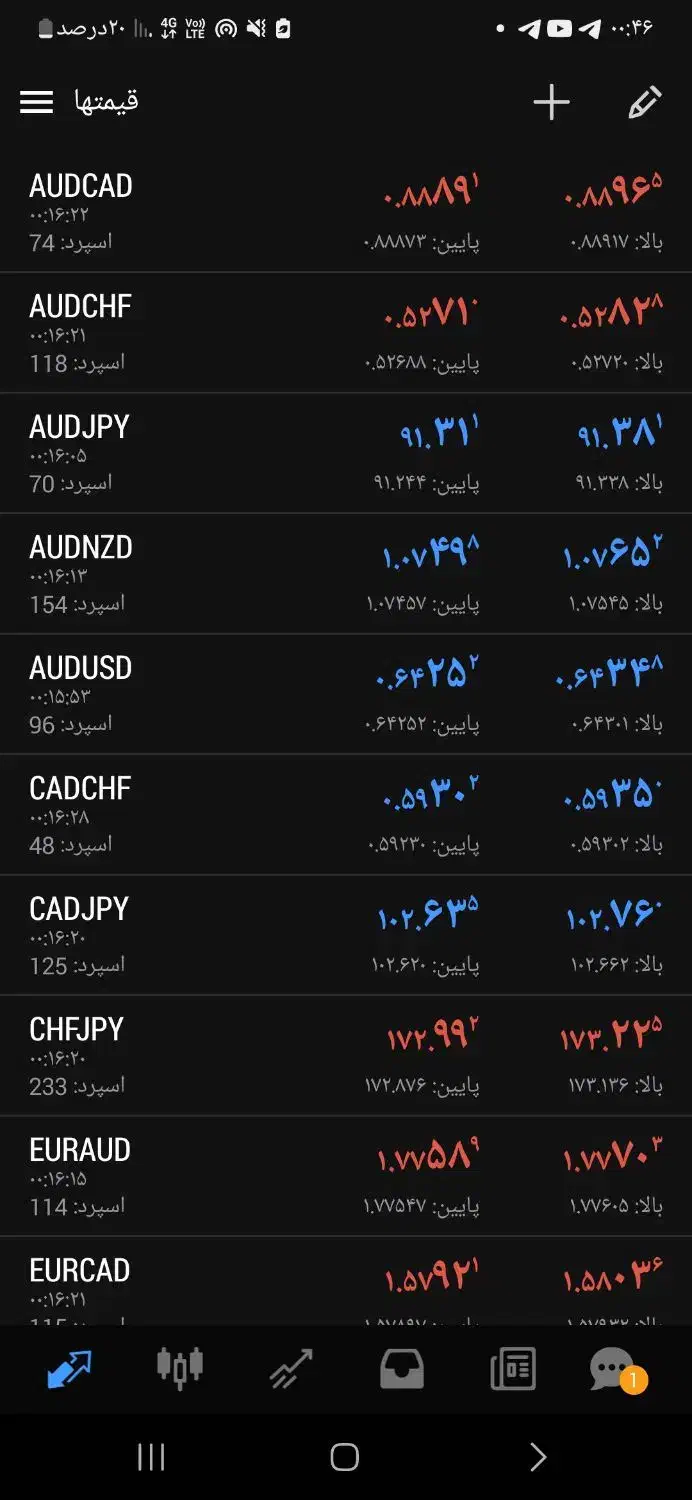This screenshot has height=1500, width=692.
Task: Open the News tab
Action: click(513, 1369)
